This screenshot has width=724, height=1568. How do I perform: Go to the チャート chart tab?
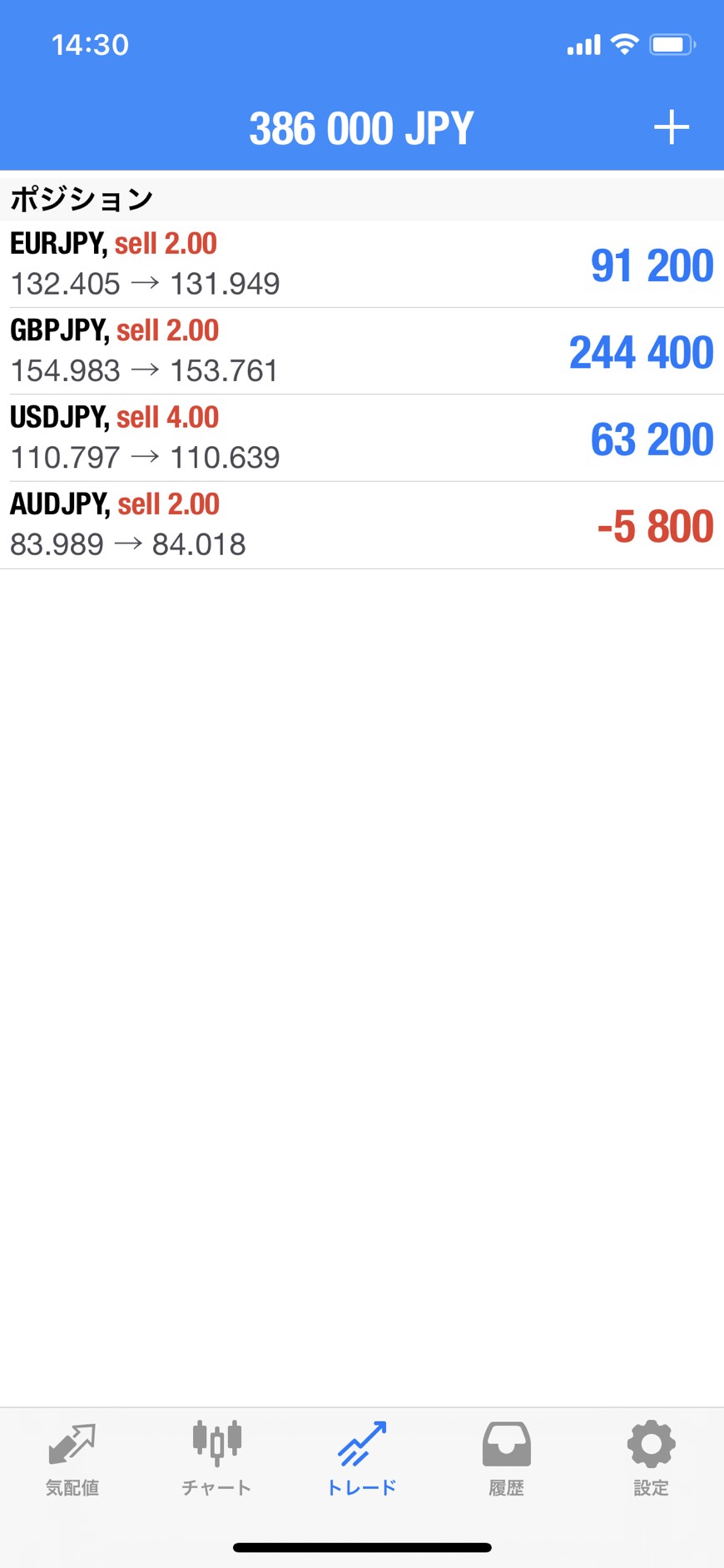[x=216, y=1458]
